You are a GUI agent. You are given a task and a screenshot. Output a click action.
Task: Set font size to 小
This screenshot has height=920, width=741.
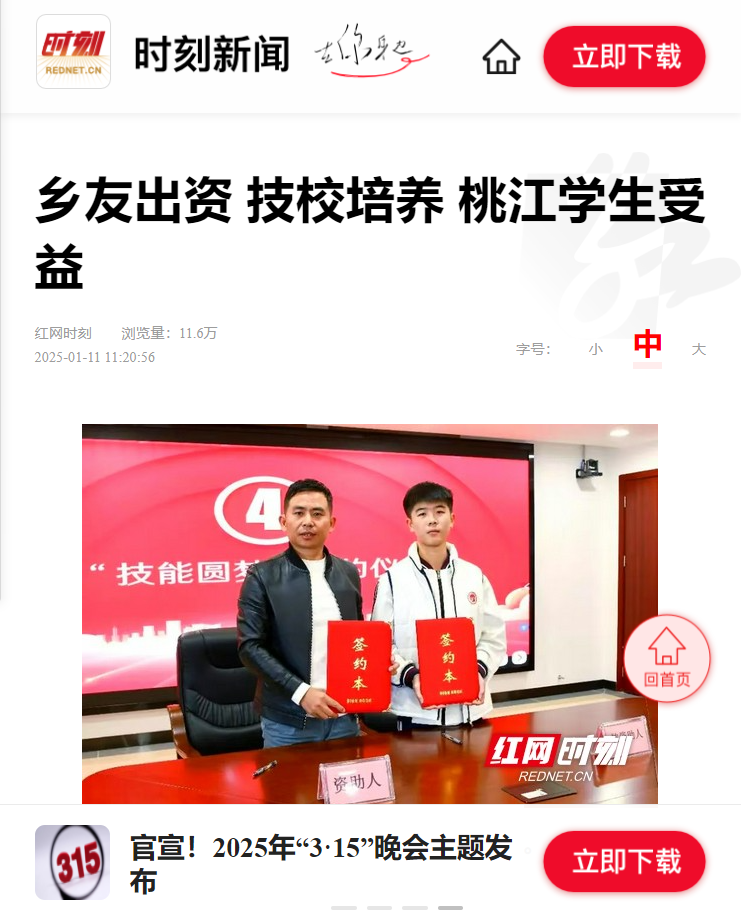(x=595, y=349)
